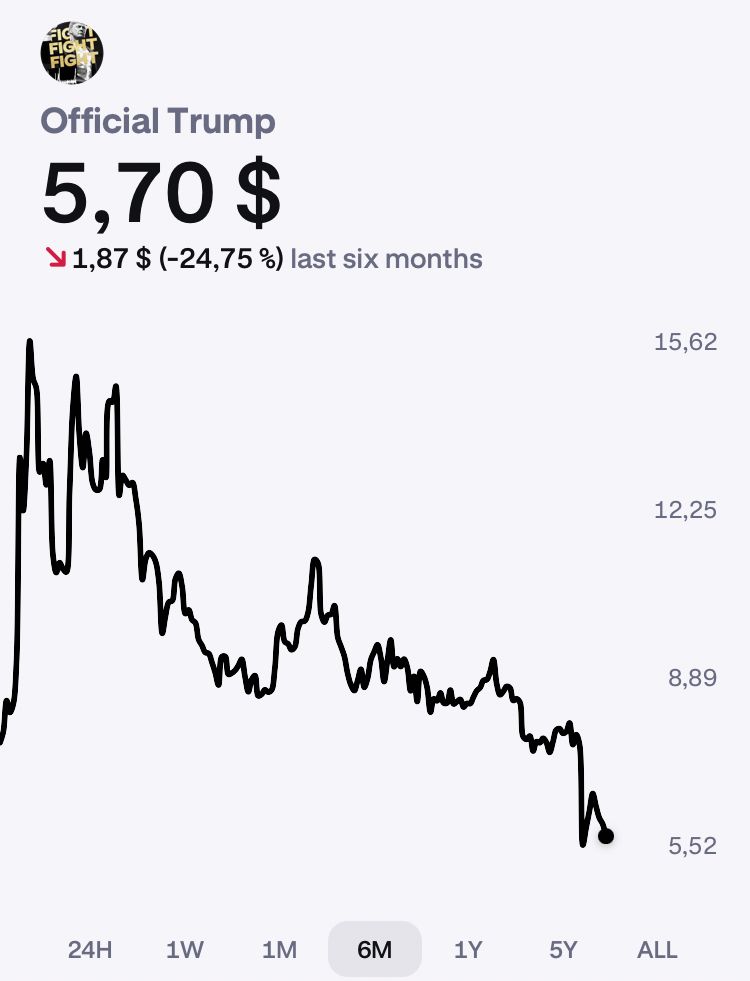Select the ALL time range
Screen dimensions: 750x981
(x=657, y=949)
